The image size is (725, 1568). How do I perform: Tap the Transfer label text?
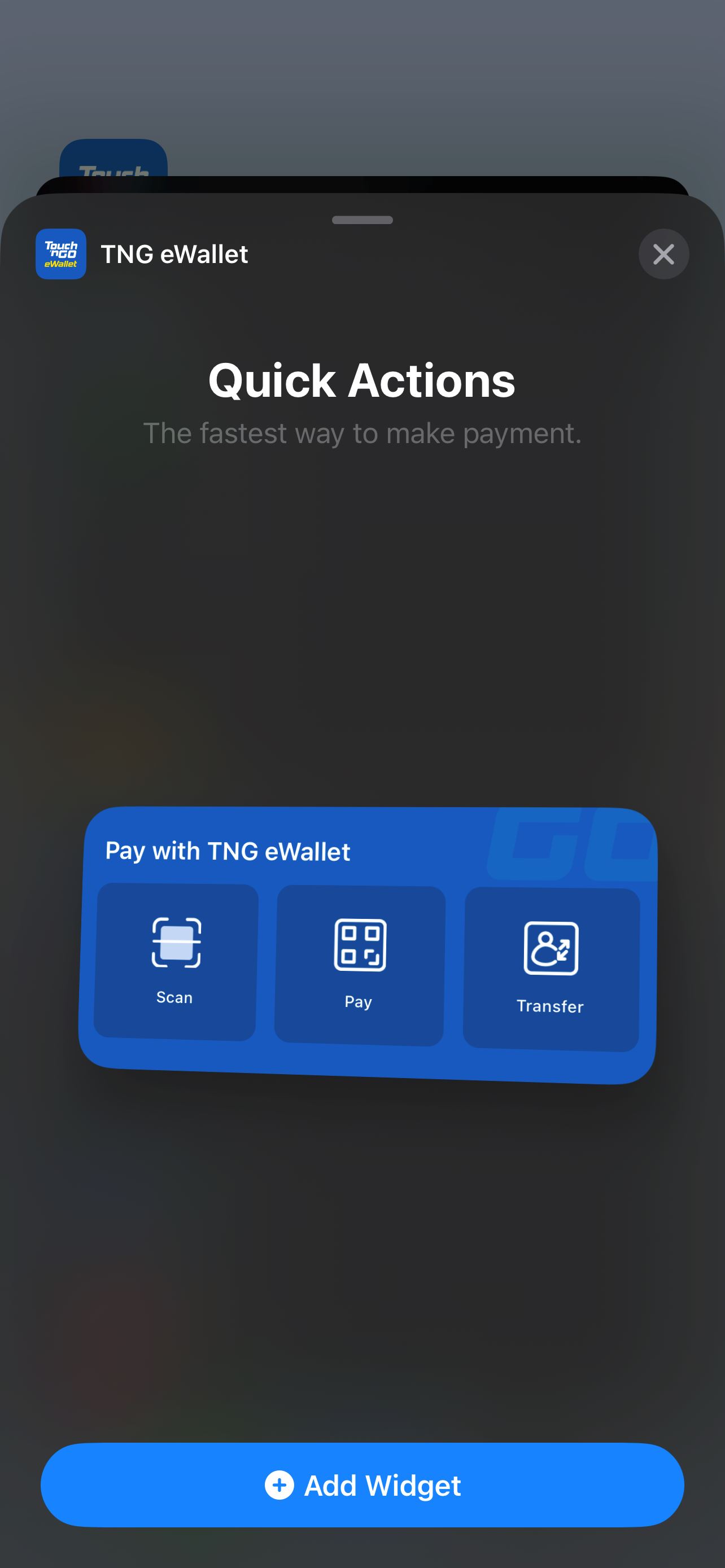[x=550, y=1006]
